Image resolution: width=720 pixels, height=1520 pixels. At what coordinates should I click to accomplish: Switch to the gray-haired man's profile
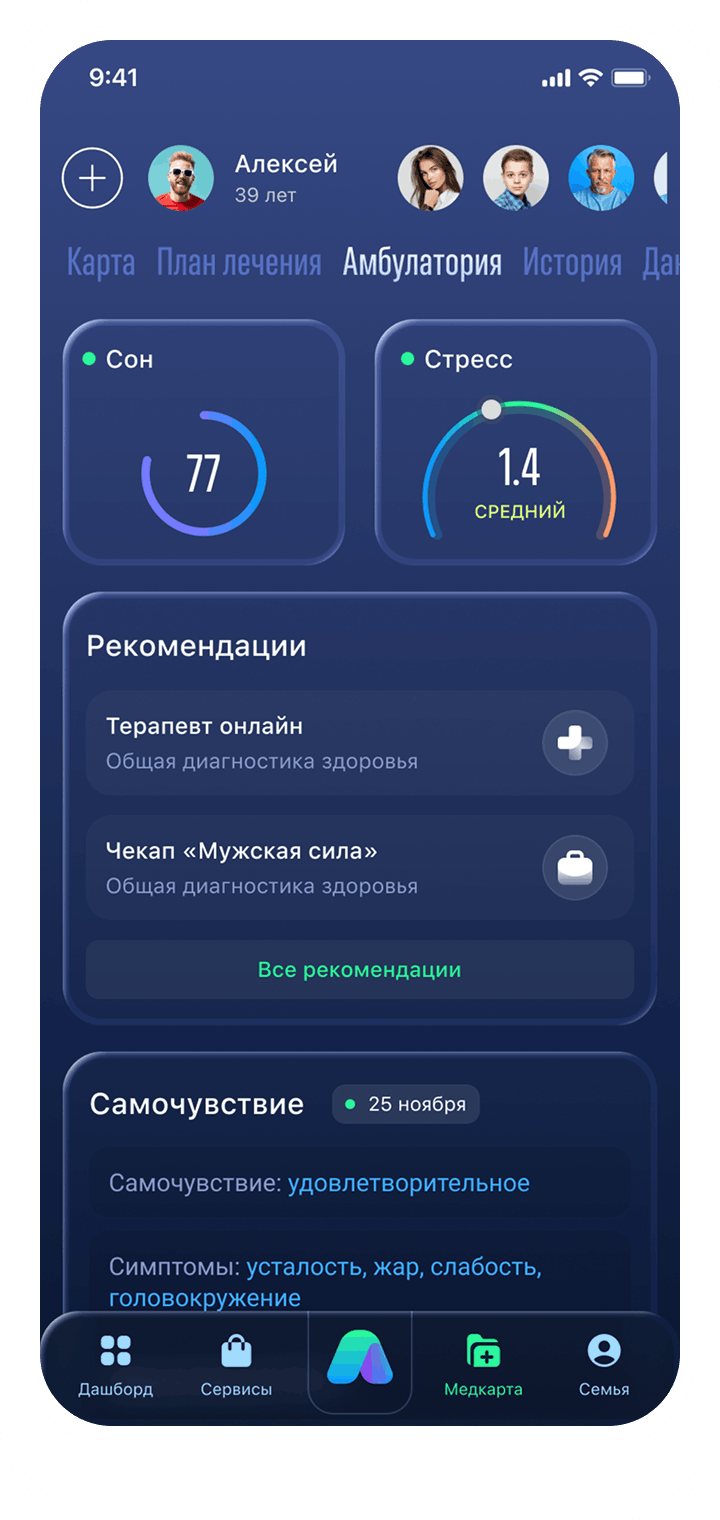(x=601, y=178)
